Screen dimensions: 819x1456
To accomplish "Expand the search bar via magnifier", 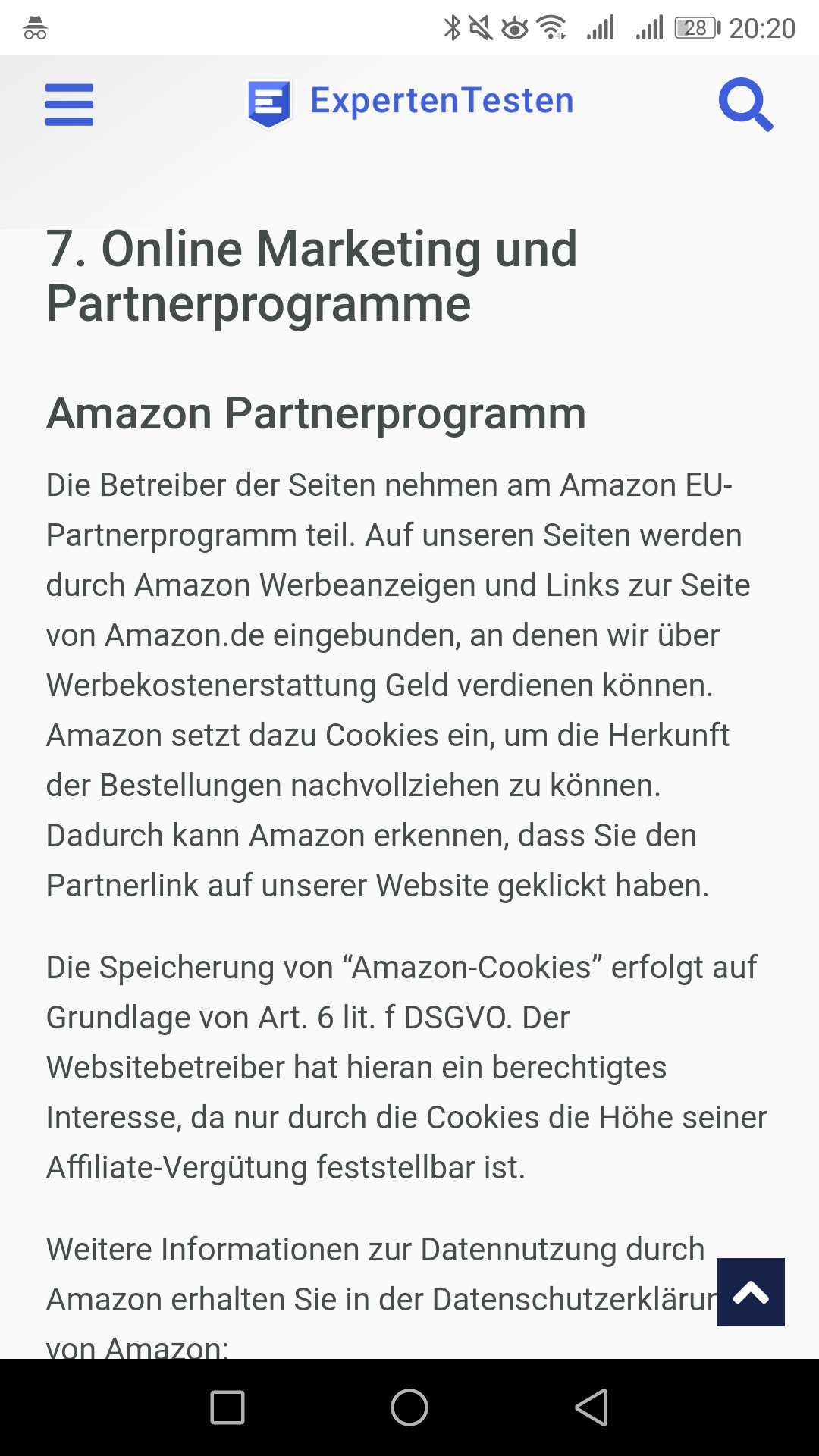I will (x=745, y=106).
